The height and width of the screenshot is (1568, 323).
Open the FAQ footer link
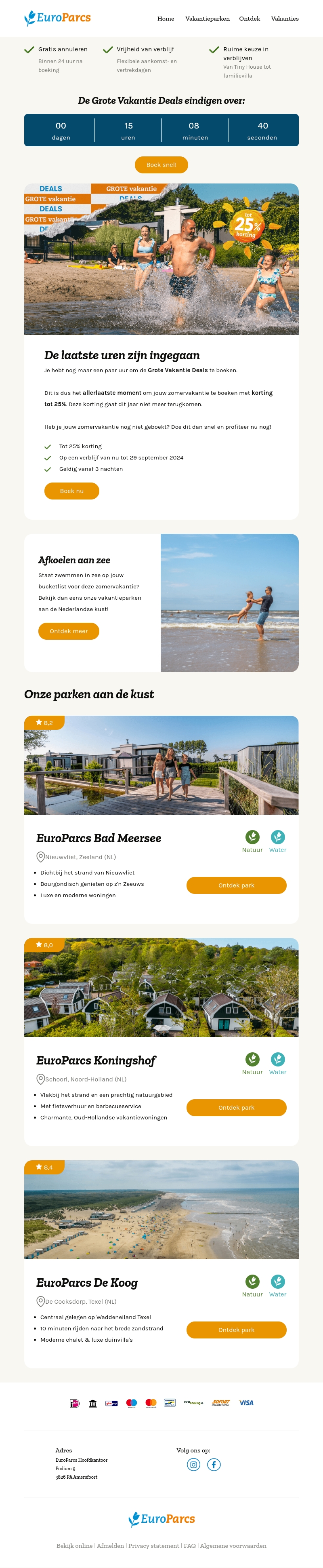tap(190, 1545)
